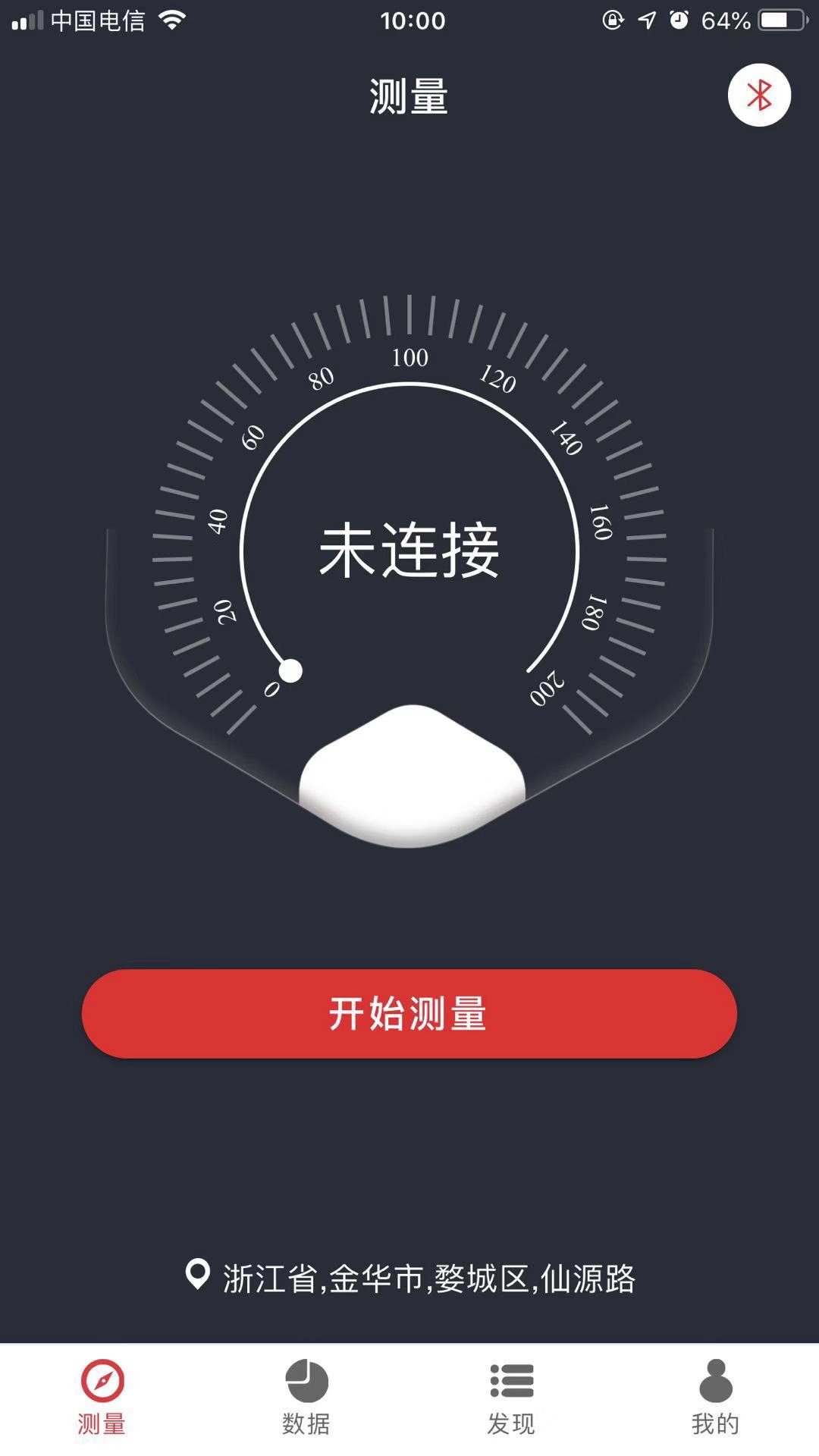Open the 发现 tab

(511, 1397)
